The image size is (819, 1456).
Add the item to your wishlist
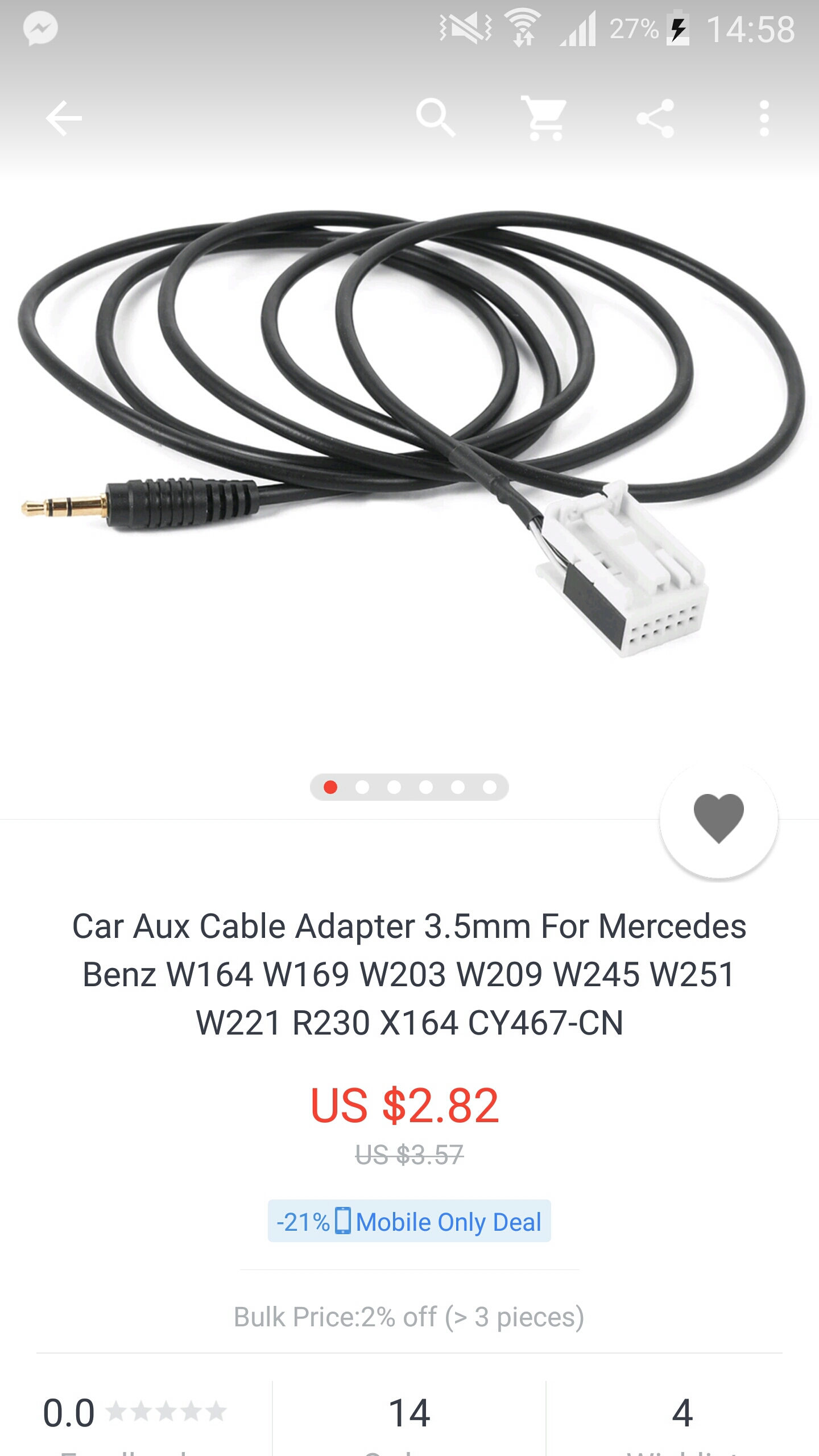(x=718, y=819)
